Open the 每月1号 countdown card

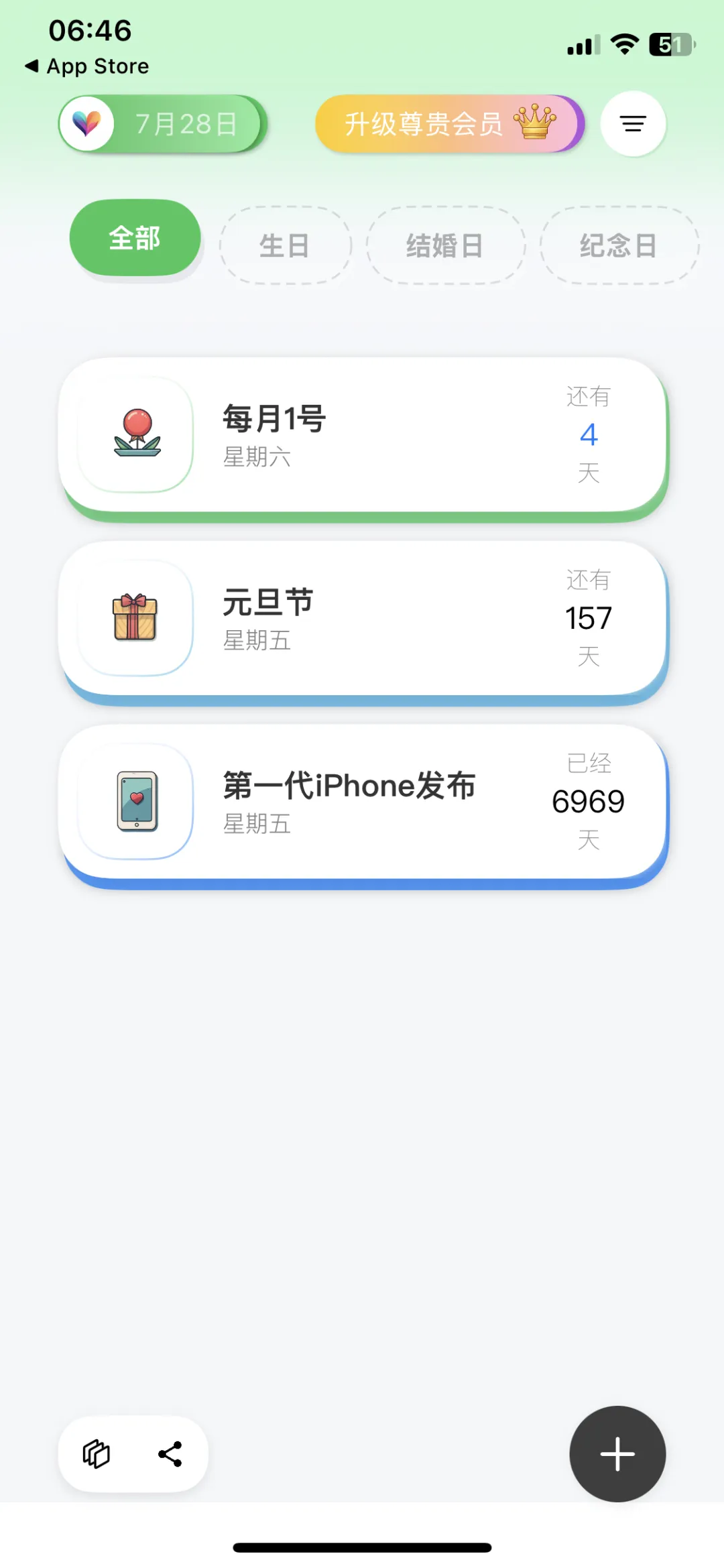[363, 438]
